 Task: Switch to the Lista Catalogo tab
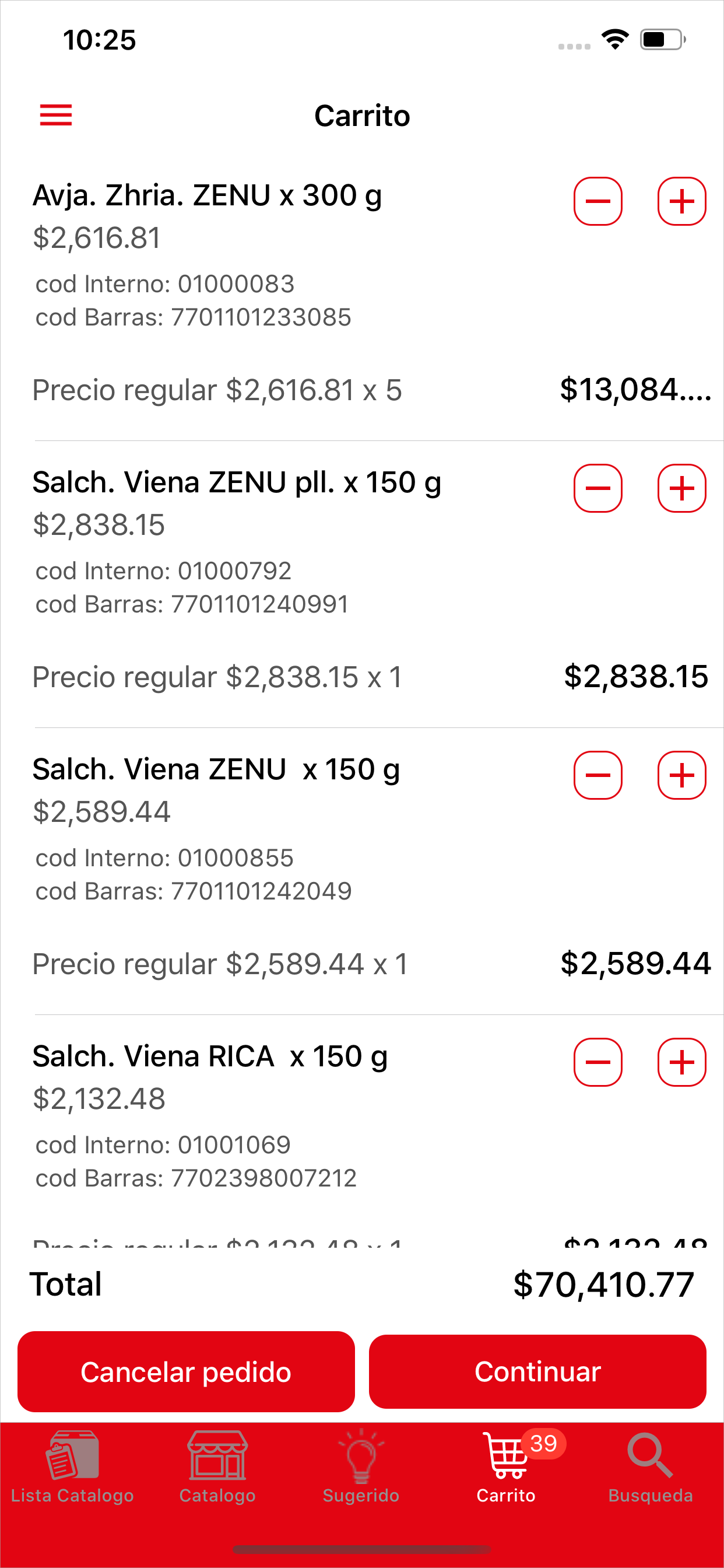pos(72,1467)
